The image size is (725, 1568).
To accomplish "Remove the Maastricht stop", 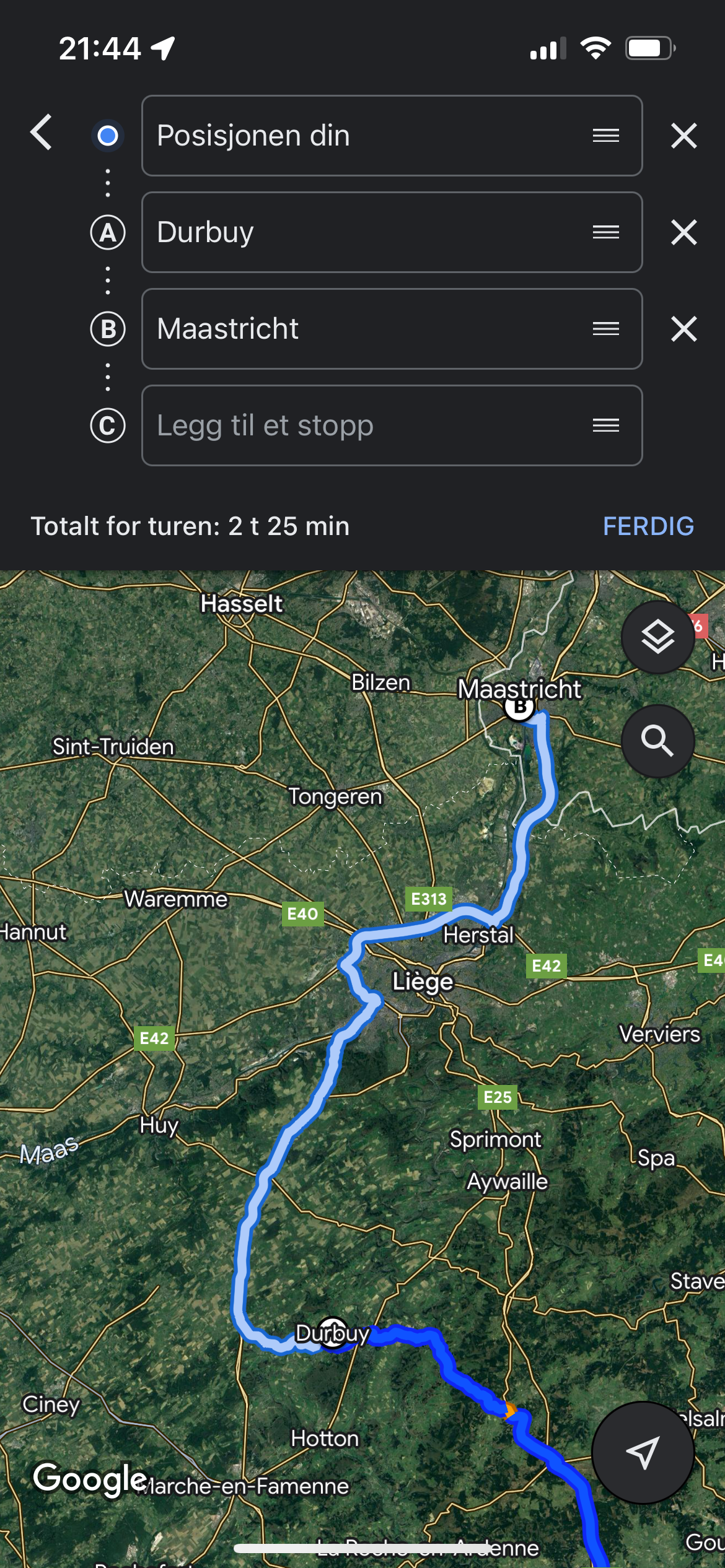I will 683,329.
